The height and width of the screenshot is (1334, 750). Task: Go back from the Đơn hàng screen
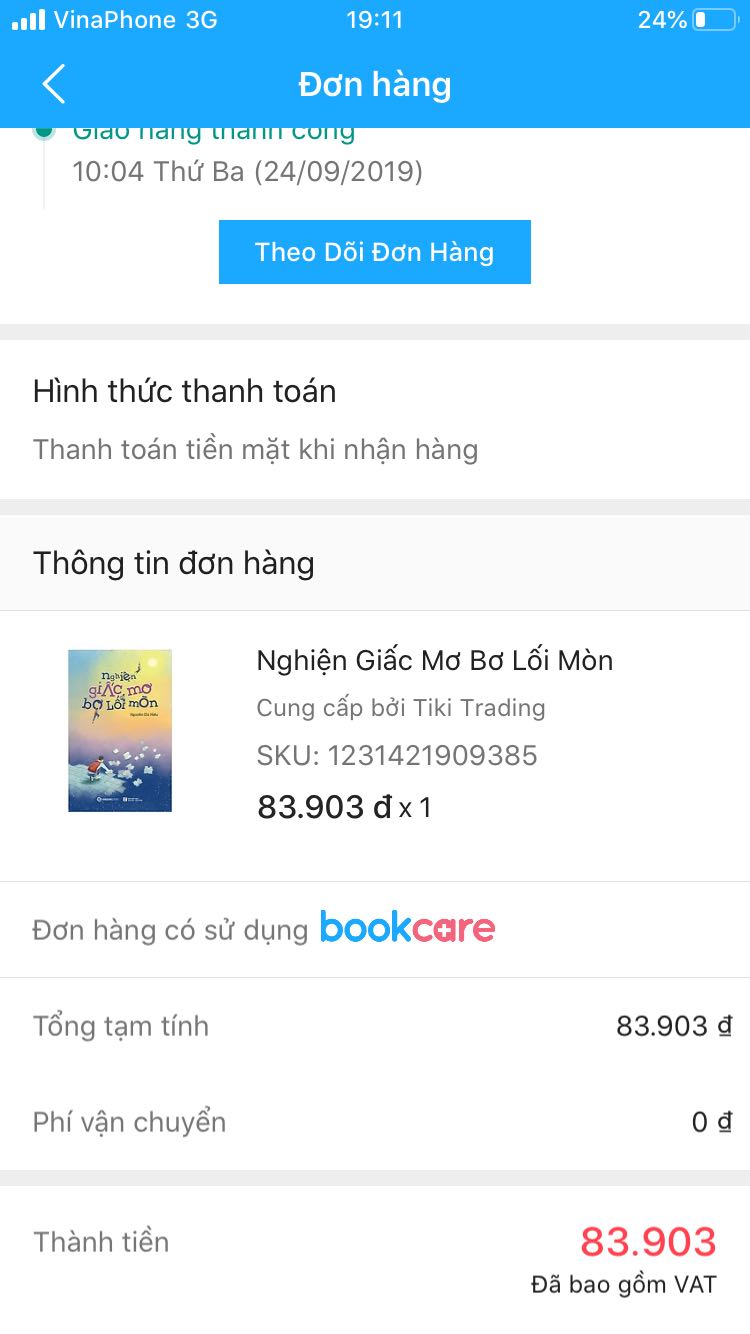point(54,85)
